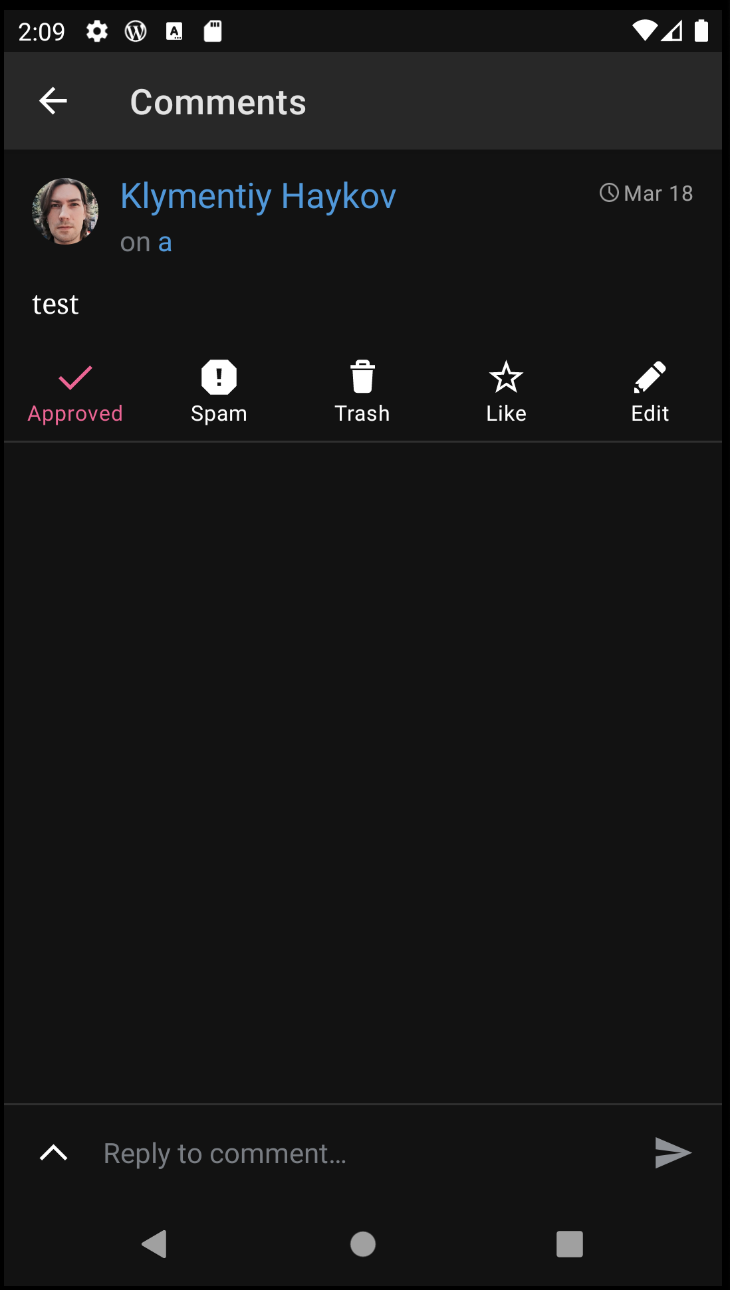Tap Klymentiy Haykov's avatar photo
730x1290 pixels.
[x=66, y=211]
